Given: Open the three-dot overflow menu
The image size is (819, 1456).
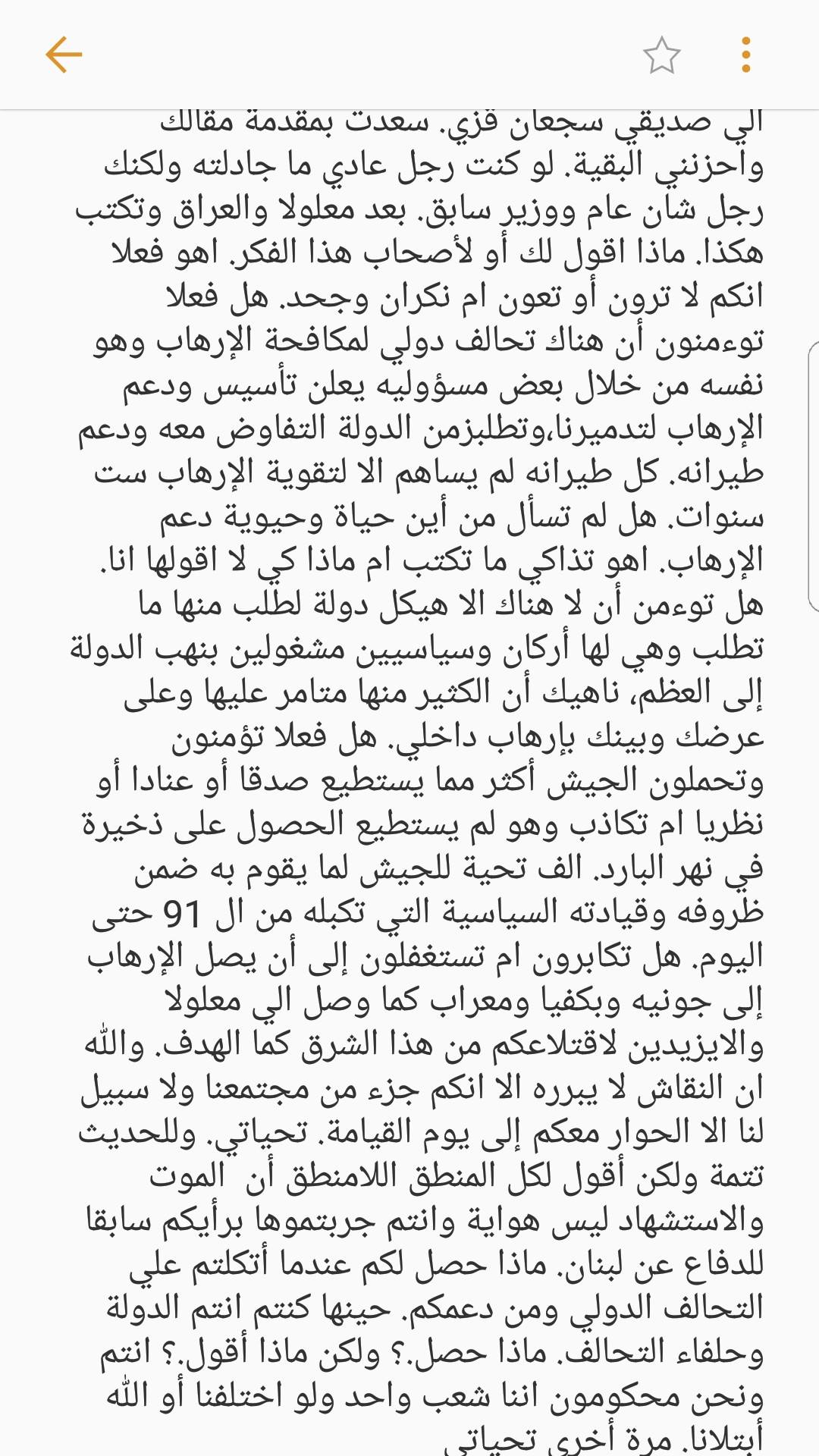Looking at the screenshot, I should tap(746, 55).
